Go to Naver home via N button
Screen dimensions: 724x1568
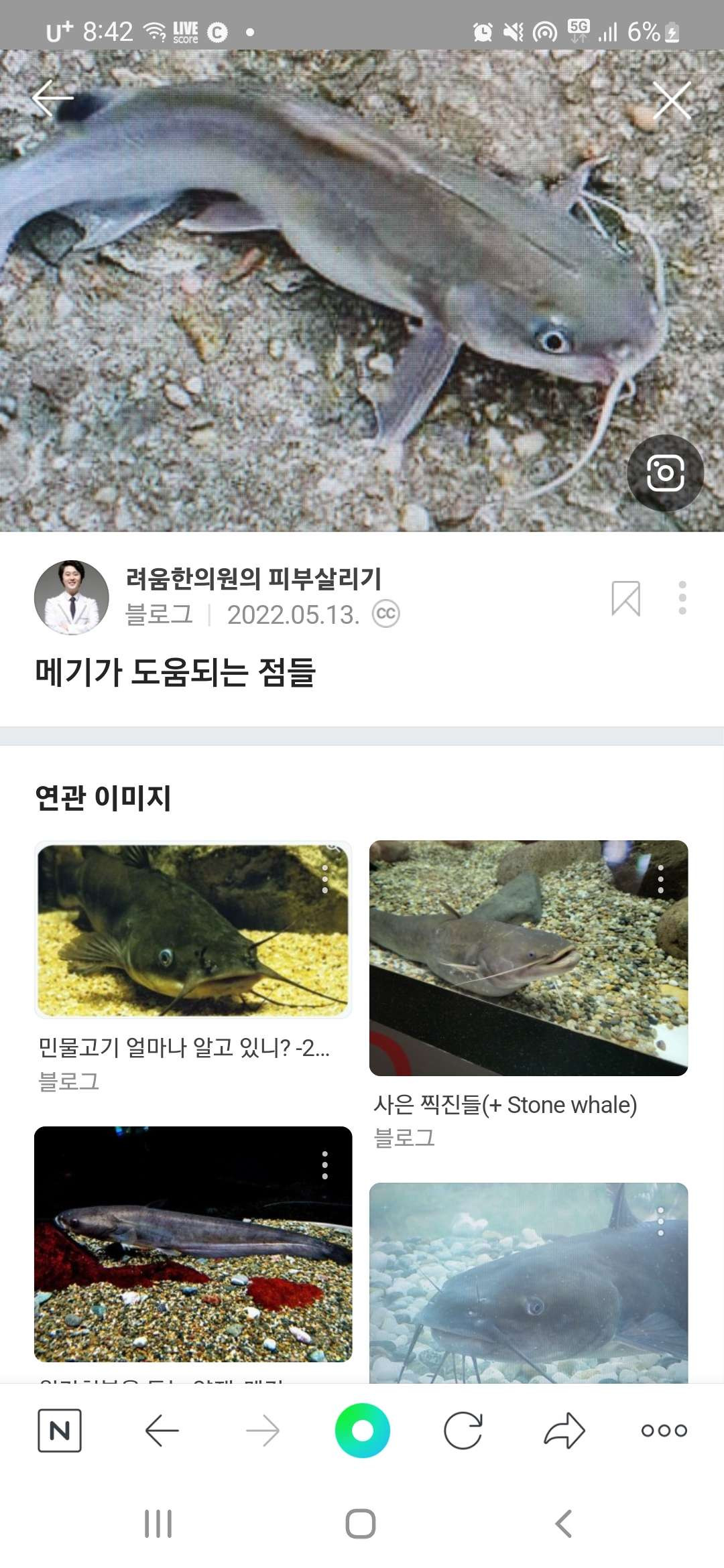(x=60, y=1431)
